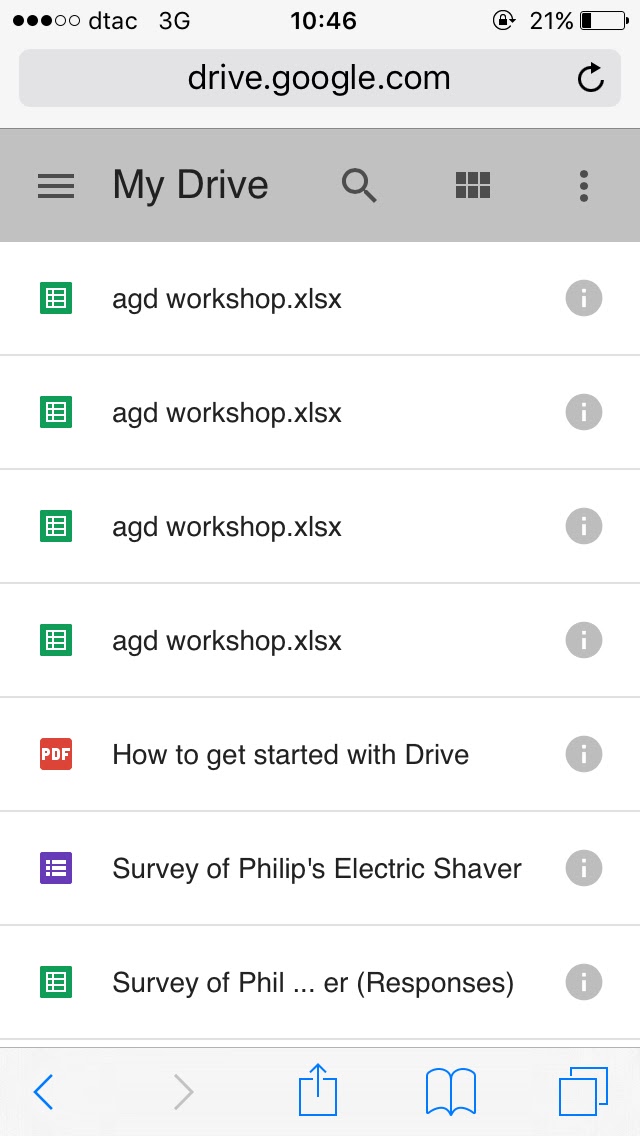Show all open Safari tabs
Image resolution: width=640 pixels, height=1136 pixels.
coord(583,1091)
